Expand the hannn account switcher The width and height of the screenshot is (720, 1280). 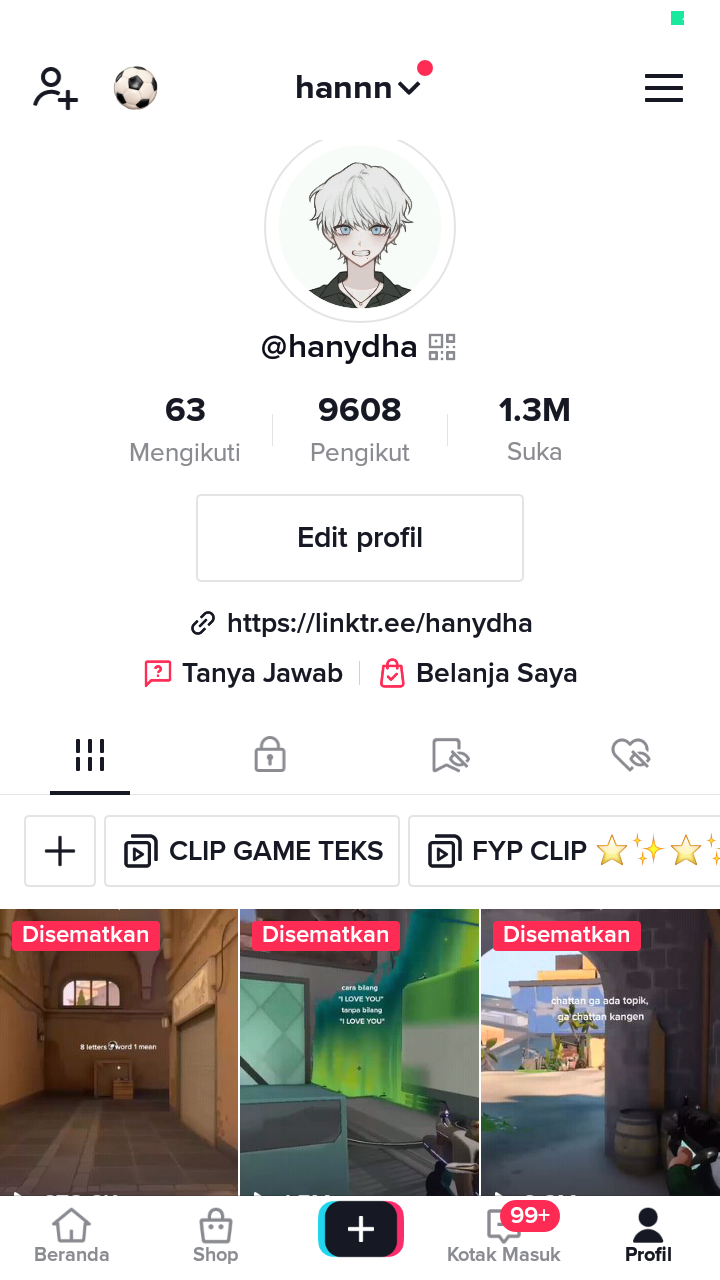(x=358, y=88)
